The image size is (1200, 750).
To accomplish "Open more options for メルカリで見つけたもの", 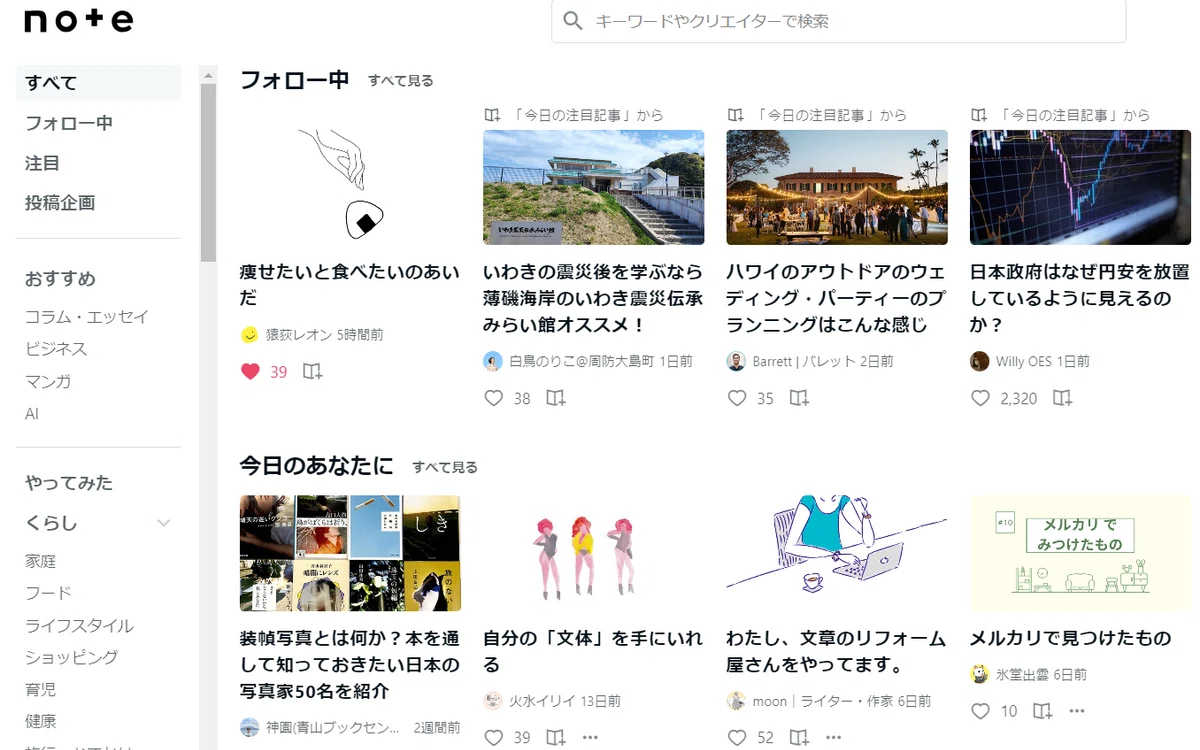I will click(x=1077, y=711).
